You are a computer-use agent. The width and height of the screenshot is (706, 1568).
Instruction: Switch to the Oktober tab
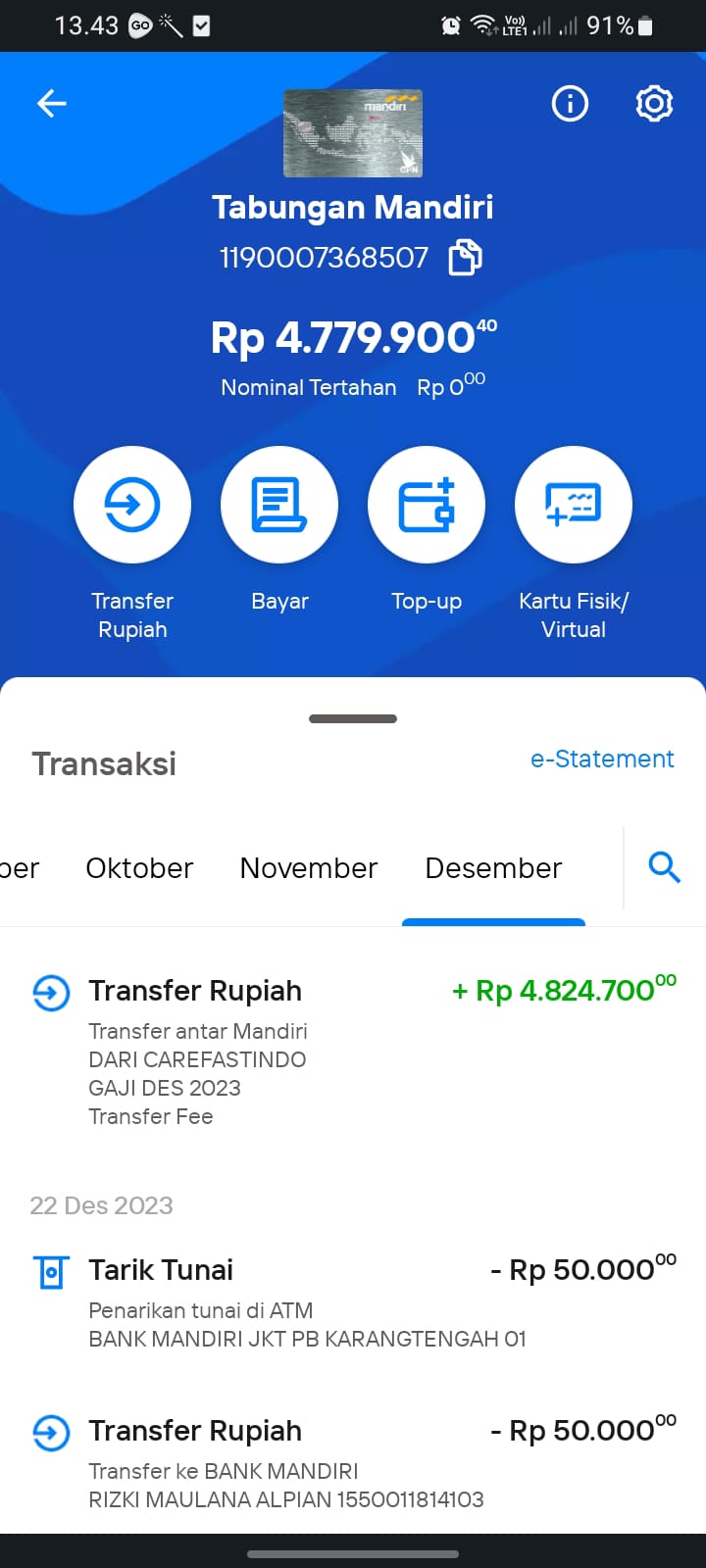(x=139, y=868)
